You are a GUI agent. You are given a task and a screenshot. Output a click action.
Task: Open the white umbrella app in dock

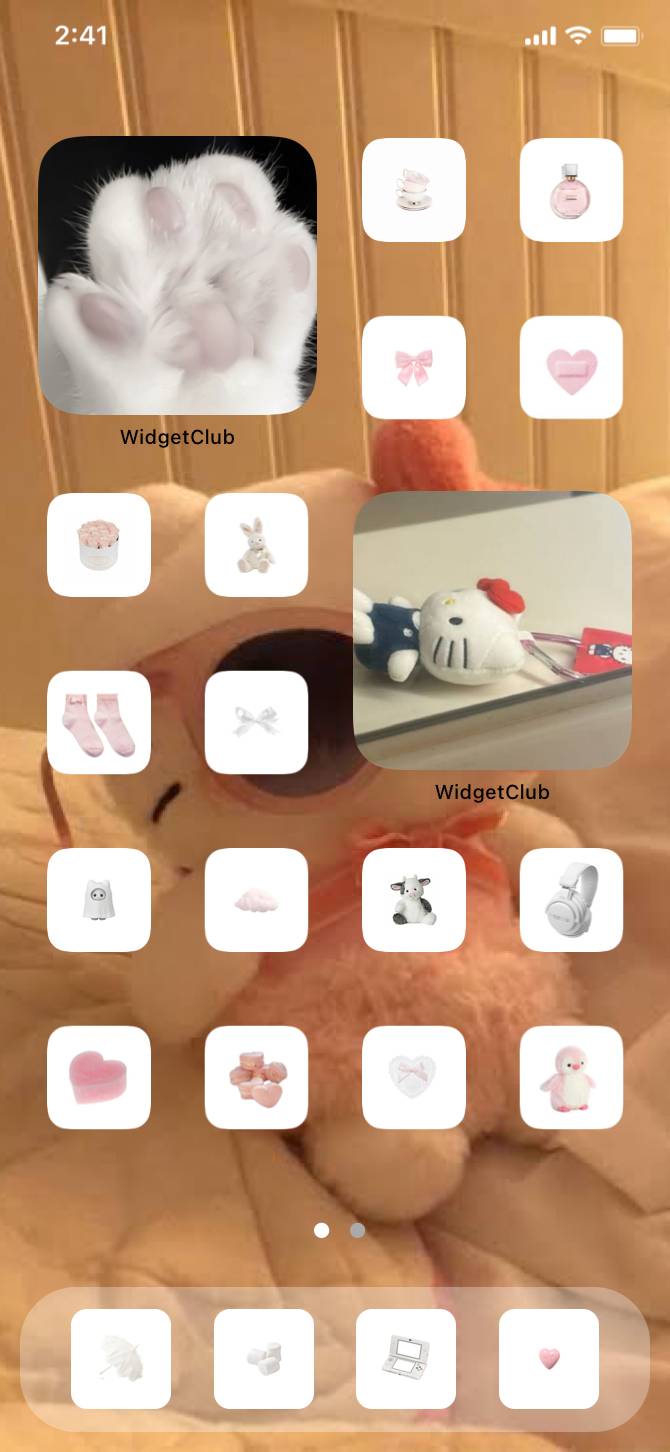[x=121, y=1359]
